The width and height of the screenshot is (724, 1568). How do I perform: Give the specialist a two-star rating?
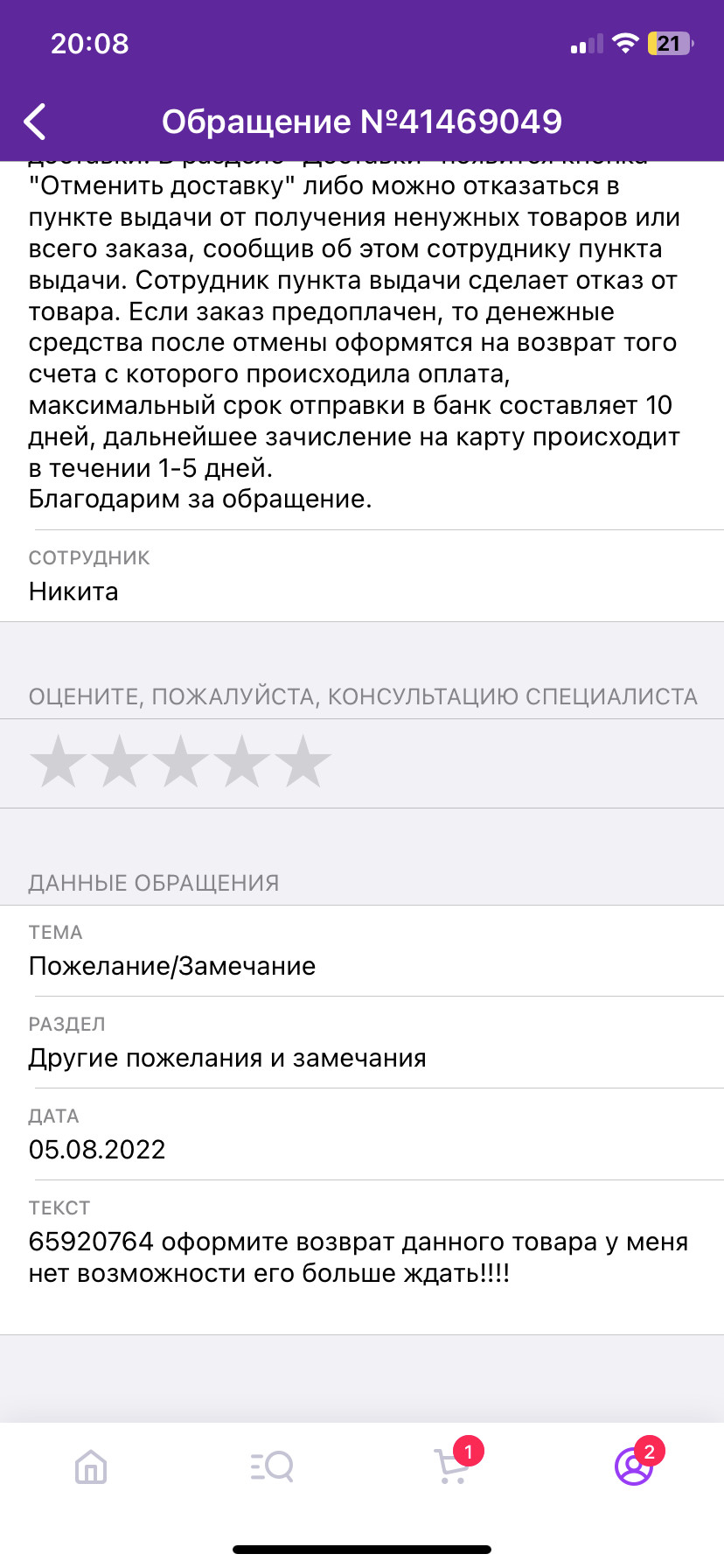coord(119,761)
